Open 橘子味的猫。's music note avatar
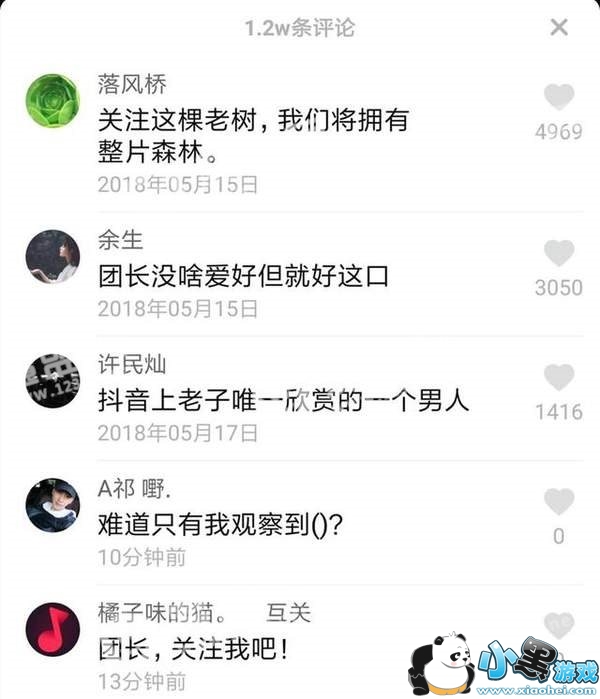The width and height of the screenshot is (600, 699). point(52,628)
